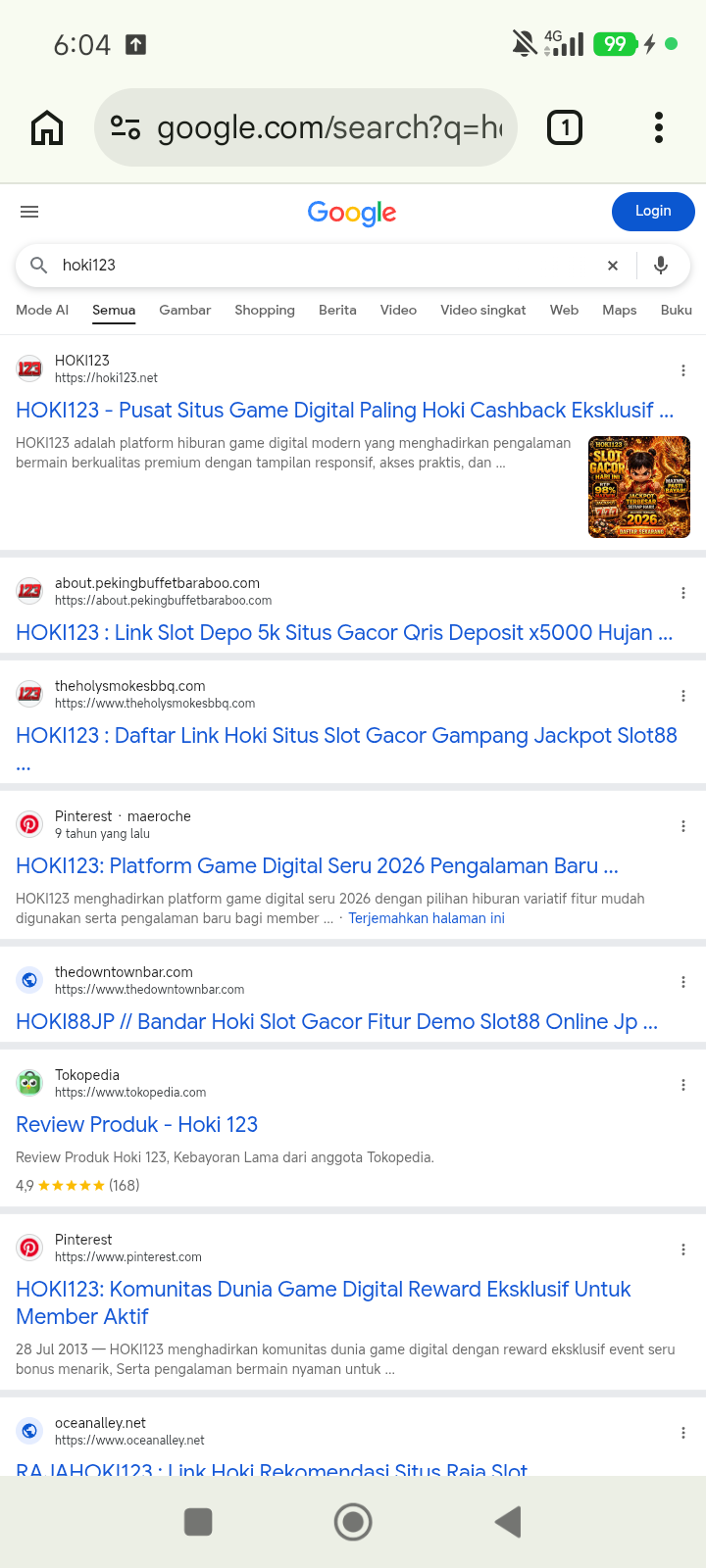Switch to the Gambar tab
The image size is (706, 1568).
click(185, 310)
